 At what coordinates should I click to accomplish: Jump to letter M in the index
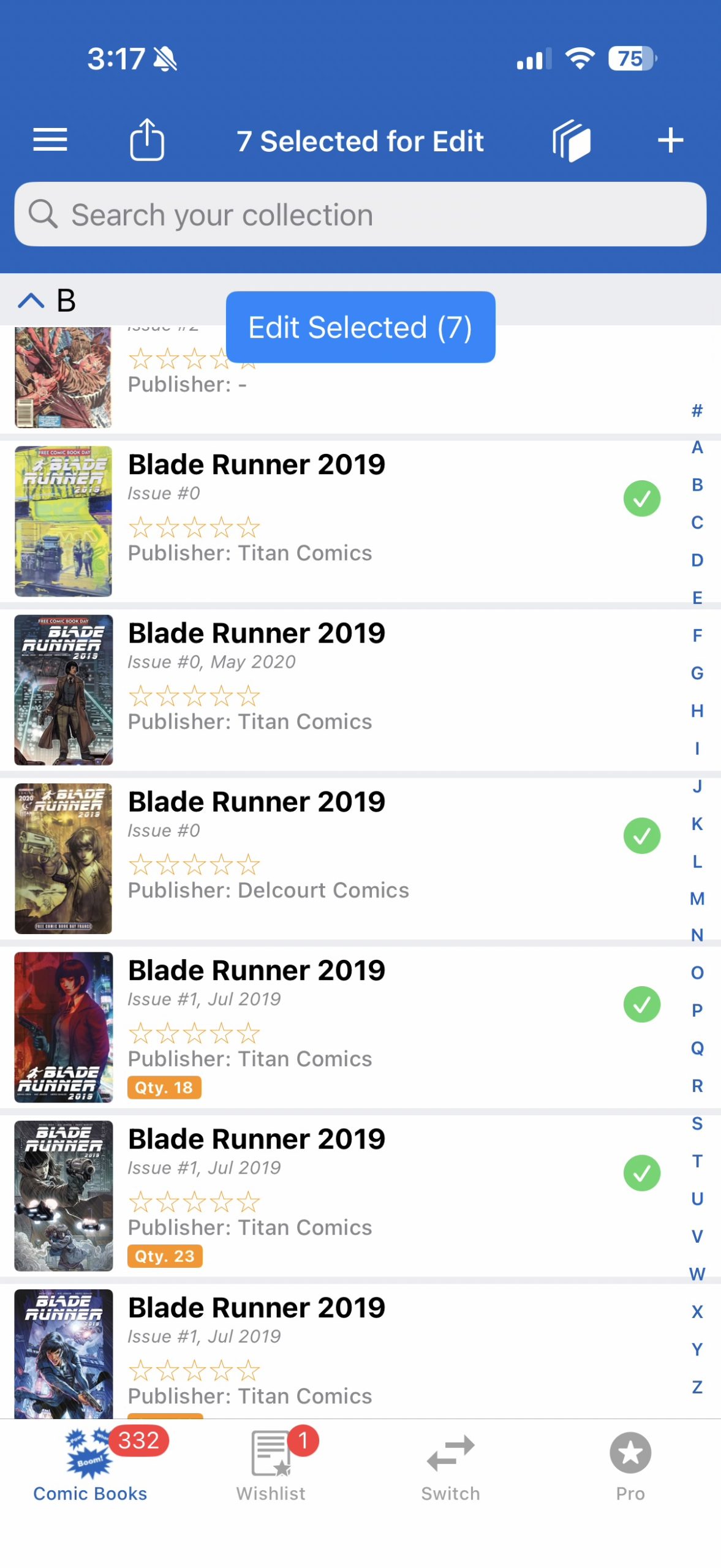click(696, 899)
